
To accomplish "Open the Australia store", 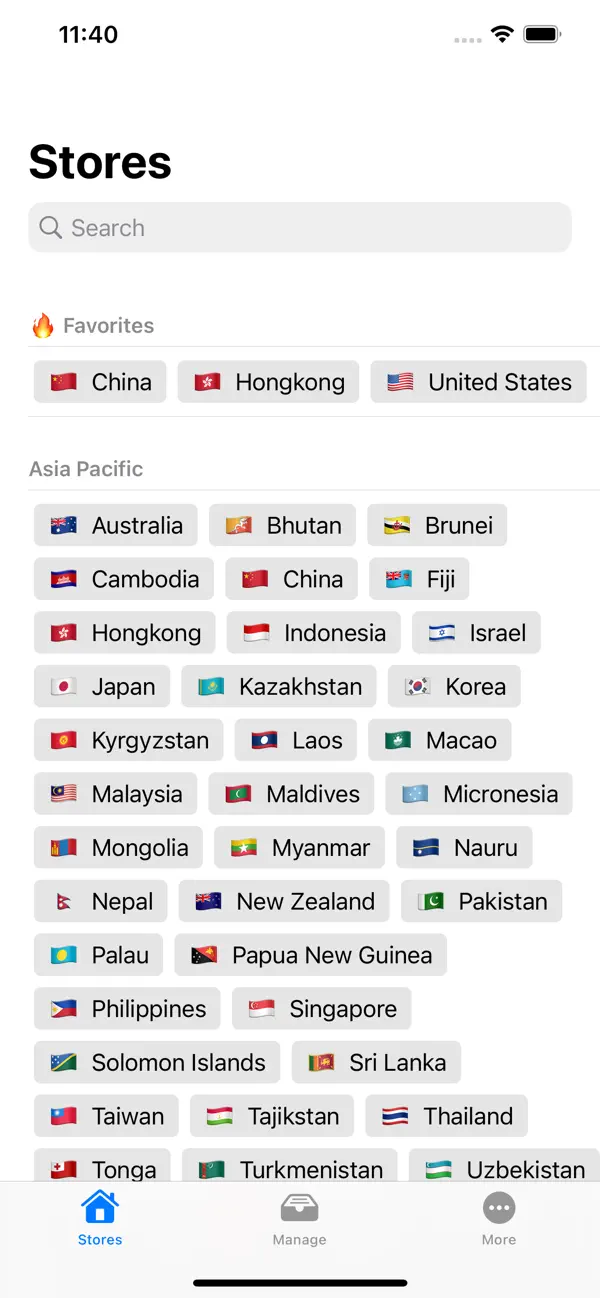I will (116, 525).
